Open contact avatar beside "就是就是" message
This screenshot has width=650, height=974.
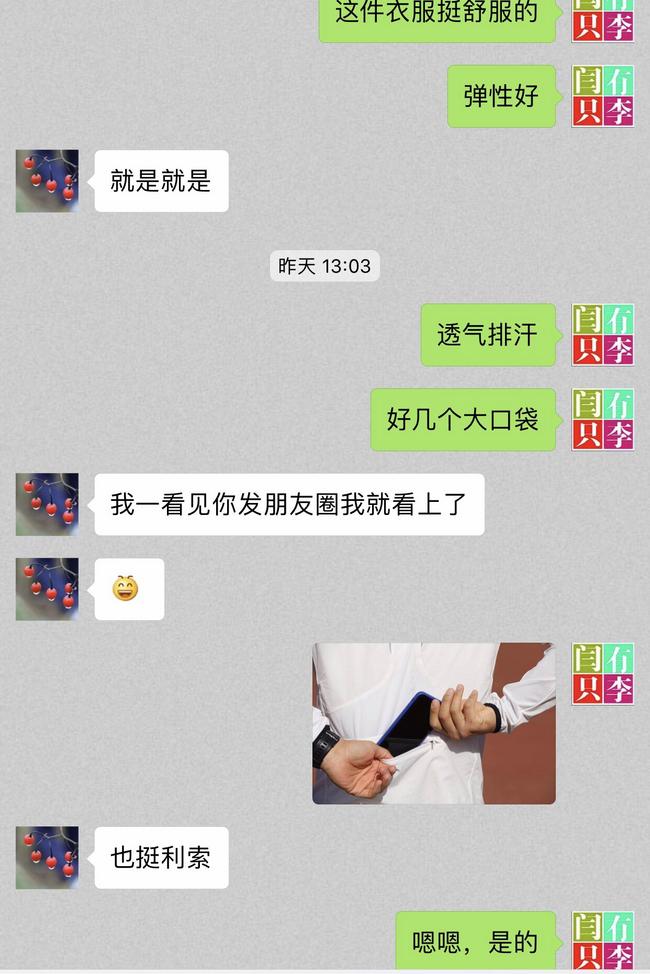click(47, 181)
